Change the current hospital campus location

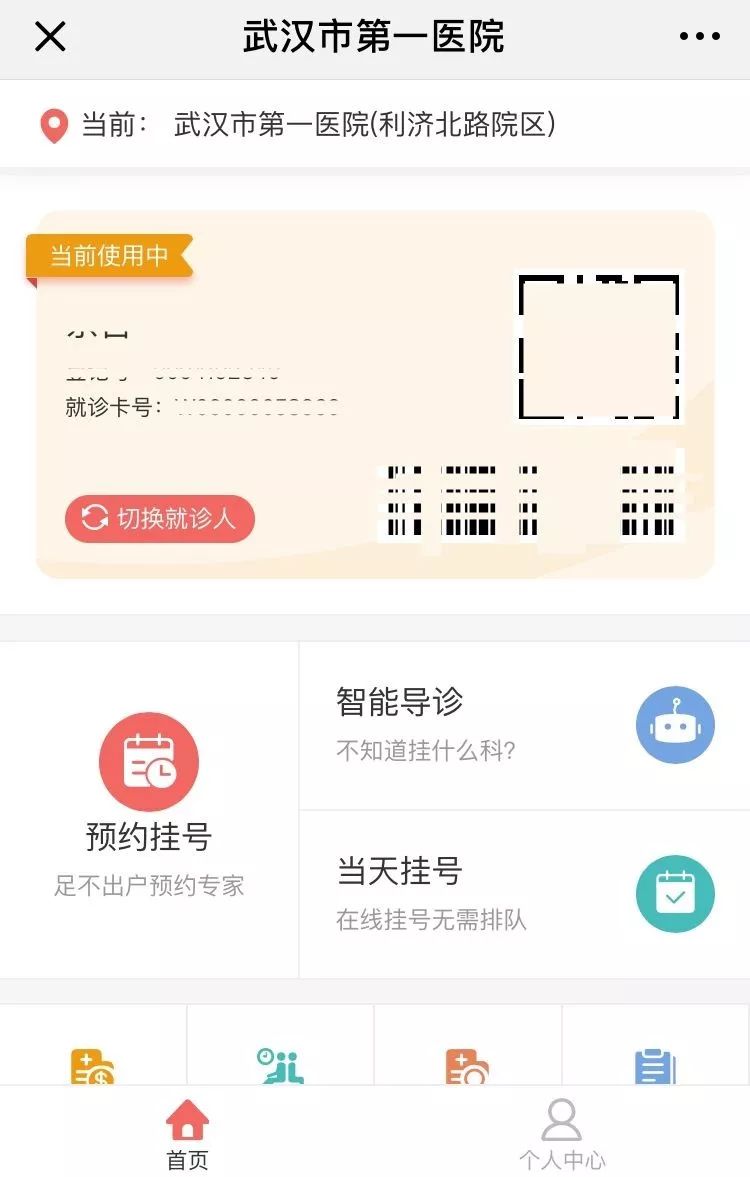pyautogui.click(x=364, y=125)
